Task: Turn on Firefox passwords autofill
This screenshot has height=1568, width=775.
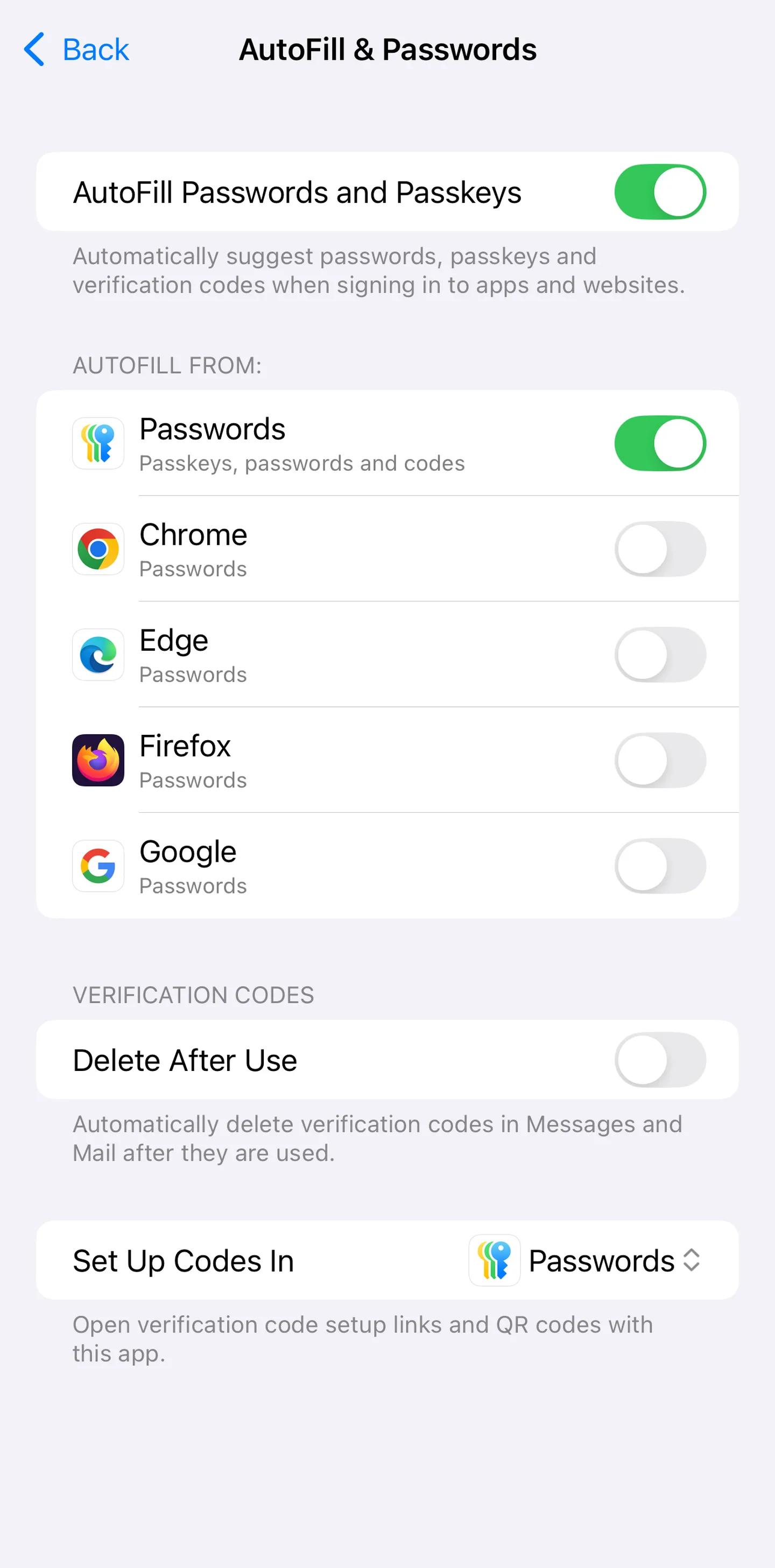Action: coord(659,760)
